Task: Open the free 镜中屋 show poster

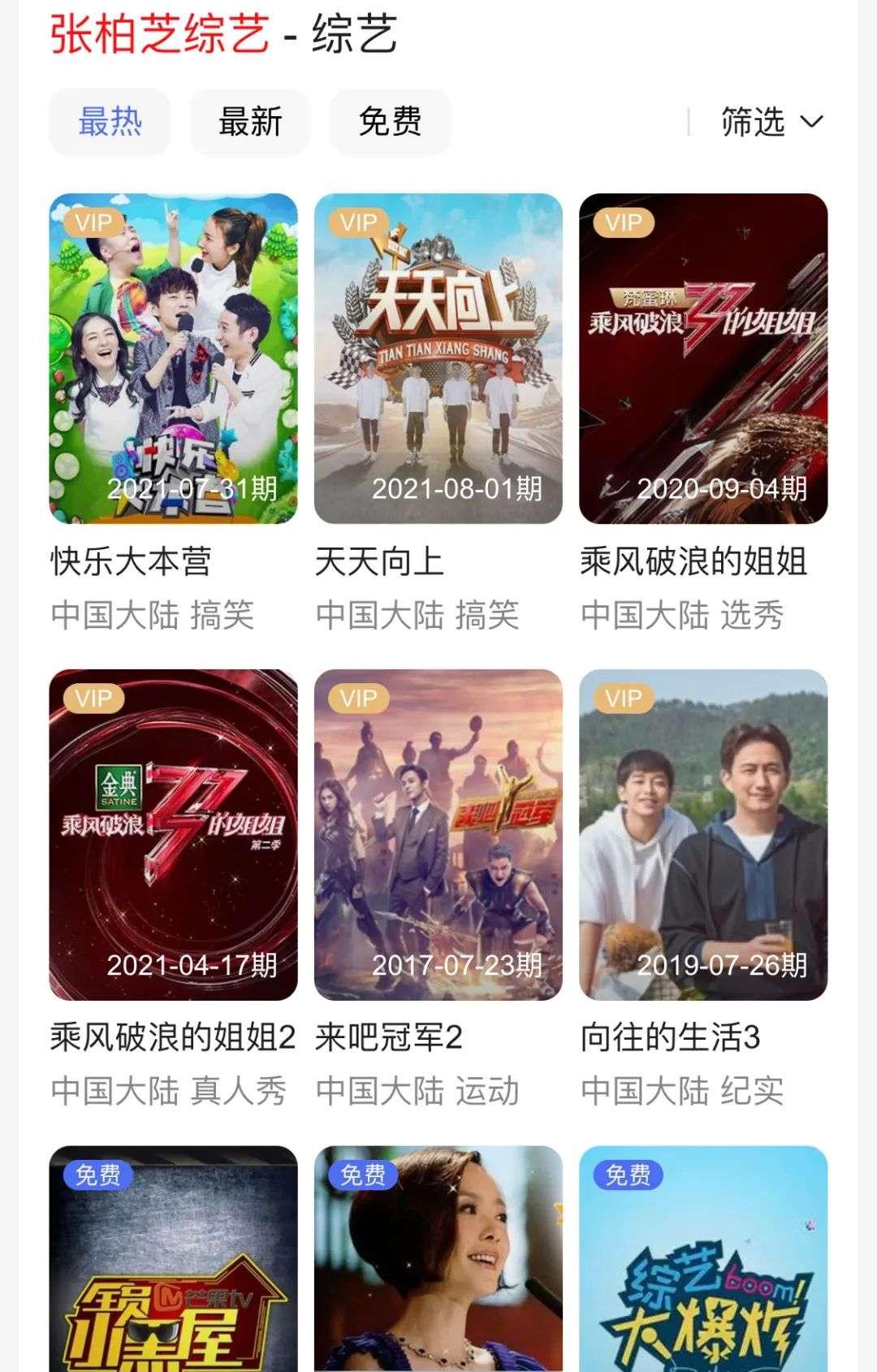Action: (173, 1259)
